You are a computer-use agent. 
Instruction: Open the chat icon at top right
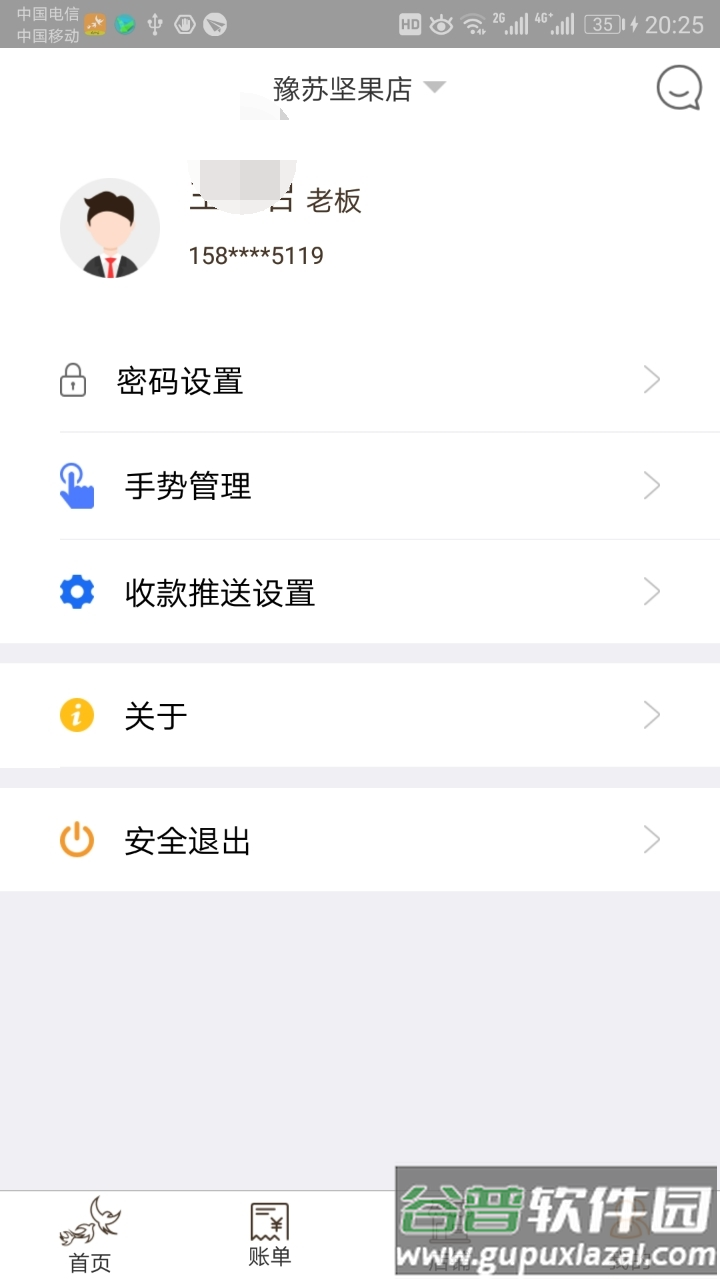click(678, 86)
